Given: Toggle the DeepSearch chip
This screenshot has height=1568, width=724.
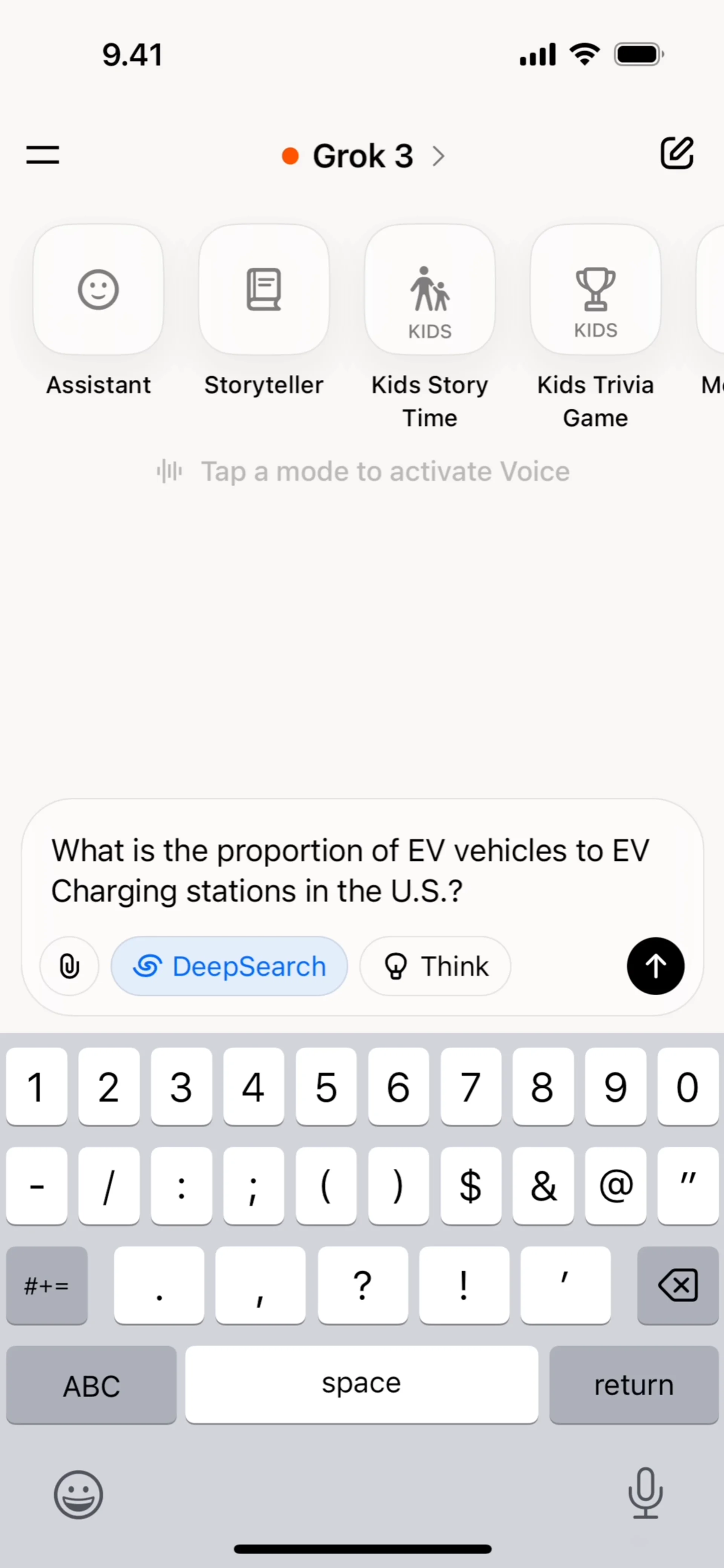Looking at the screenshot, I should [x=229, y=966].
